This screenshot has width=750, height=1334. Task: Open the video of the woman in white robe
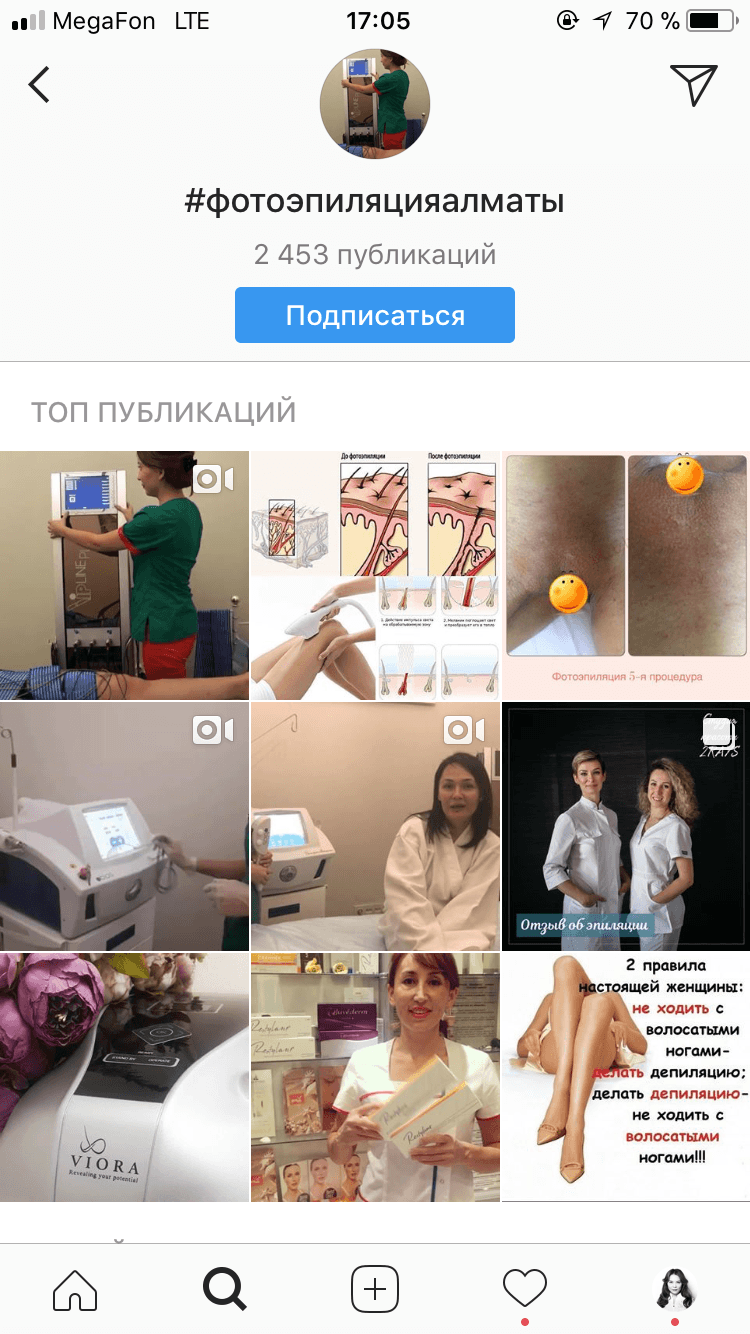[375, 826]
